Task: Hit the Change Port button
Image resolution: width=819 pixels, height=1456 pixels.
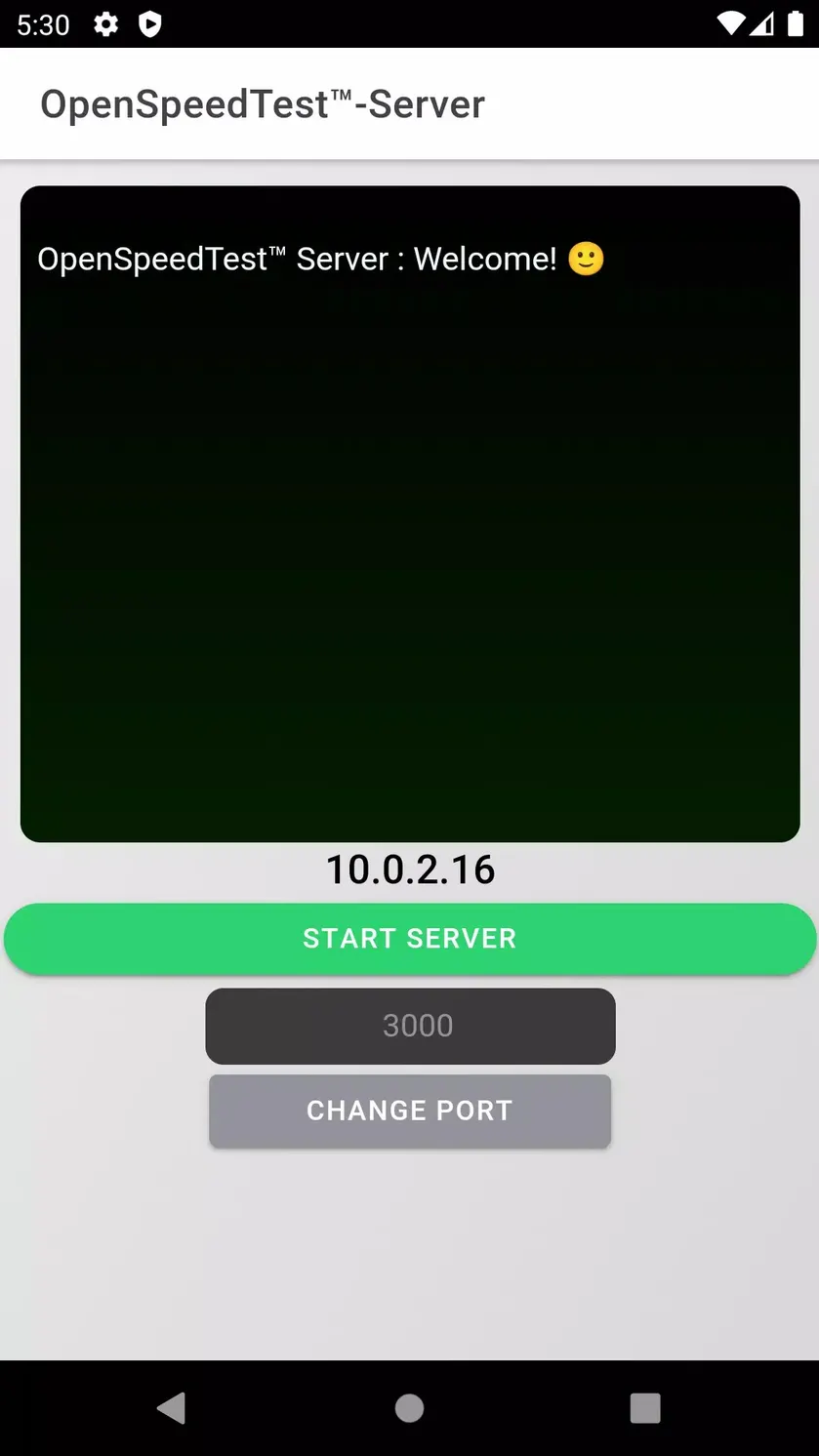Action: tap(410, 1111)
